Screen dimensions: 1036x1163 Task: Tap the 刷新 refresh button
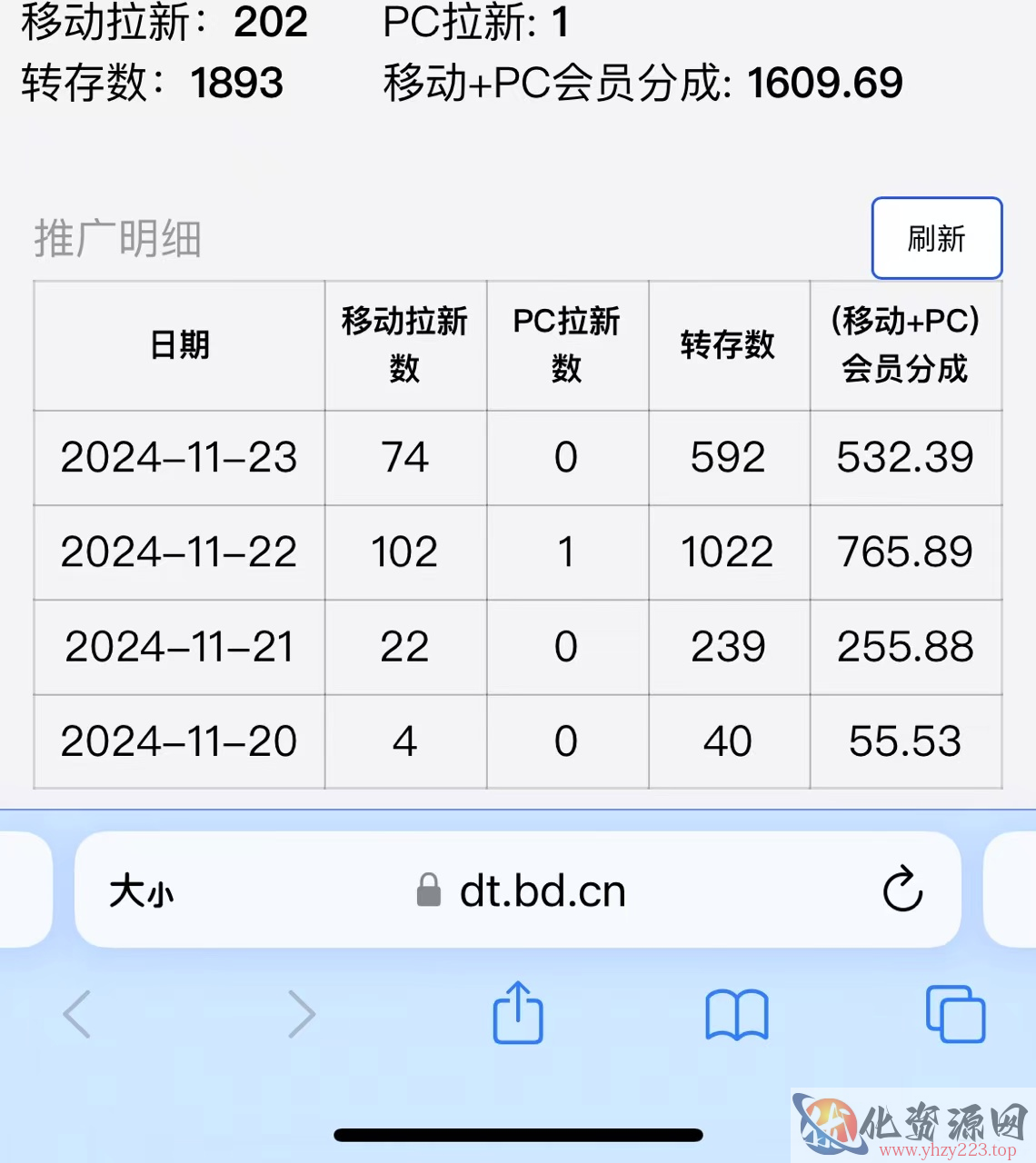pos(936,238)
